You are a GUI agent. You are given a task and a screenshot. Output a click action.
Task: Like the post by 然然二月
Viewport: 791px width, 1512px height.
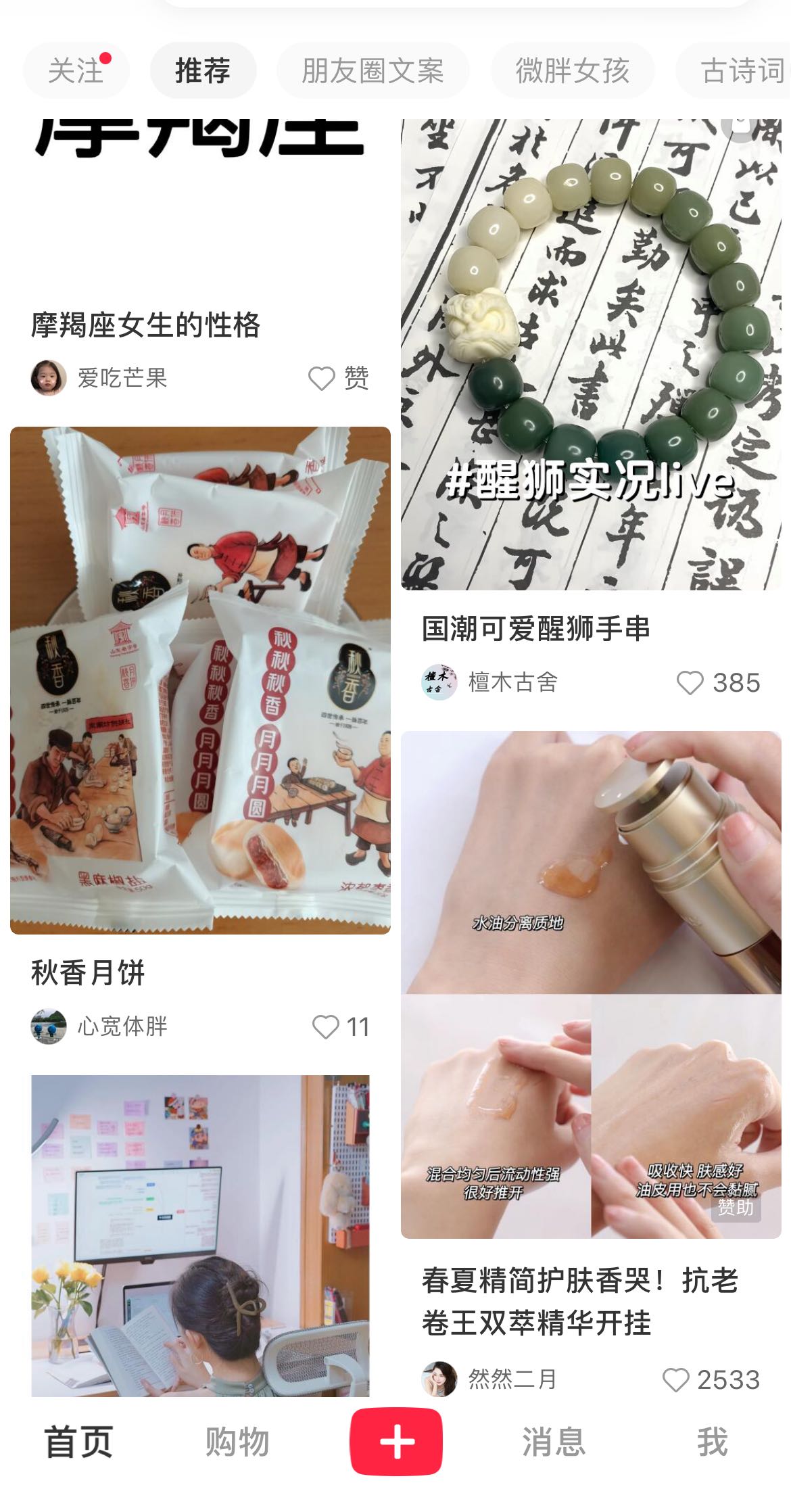click(x=676, y=1379)
